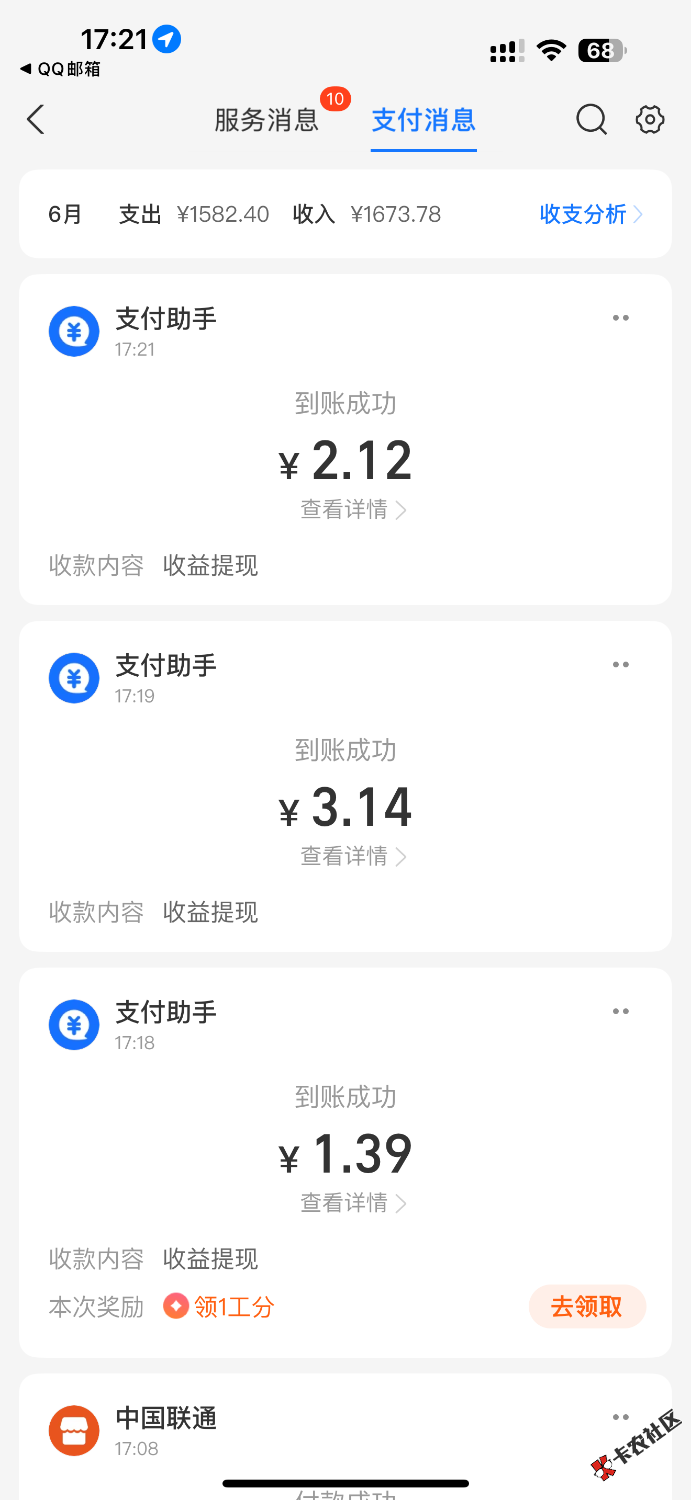Go back using the top-left arrow

pyautogui.click(x=36, y=121)
